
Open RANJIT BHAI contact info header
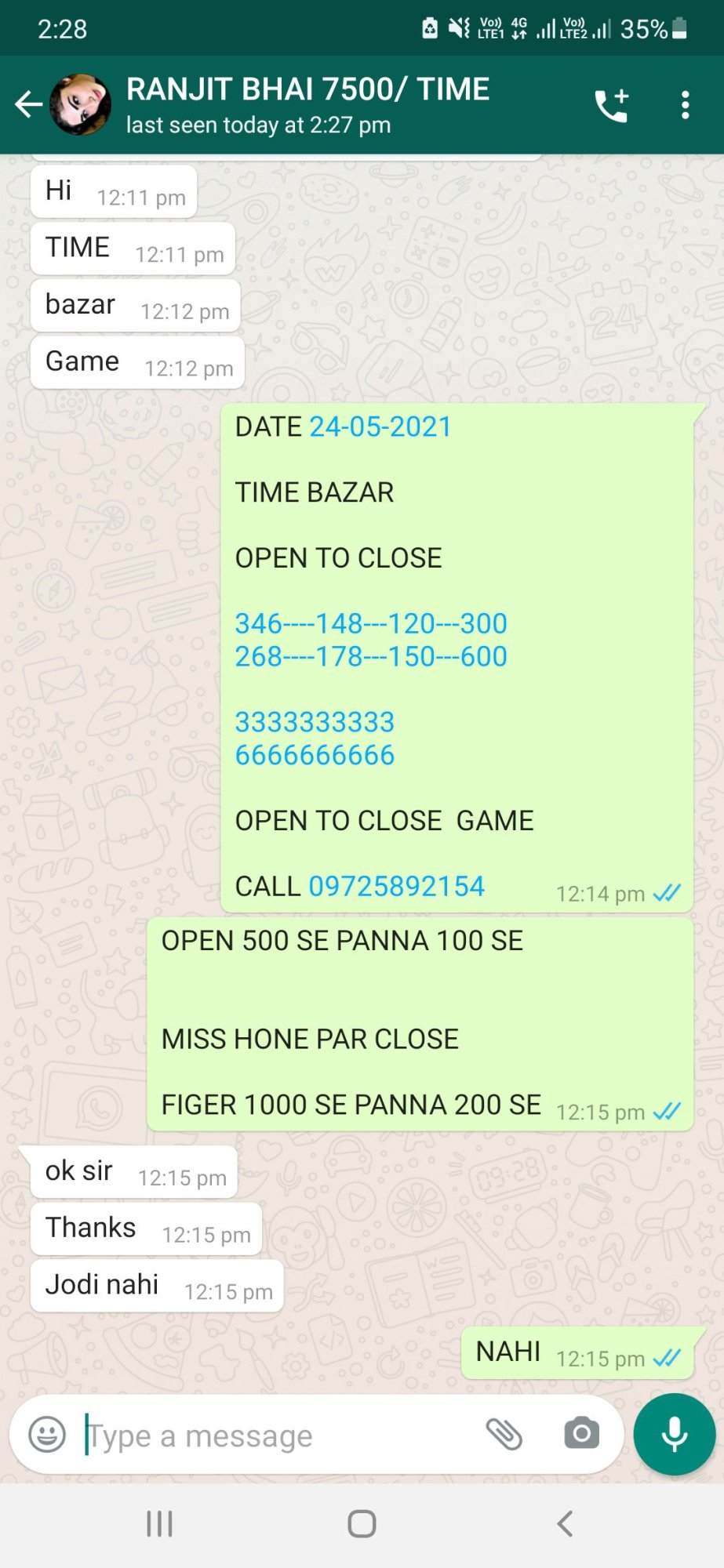[307, 104]
